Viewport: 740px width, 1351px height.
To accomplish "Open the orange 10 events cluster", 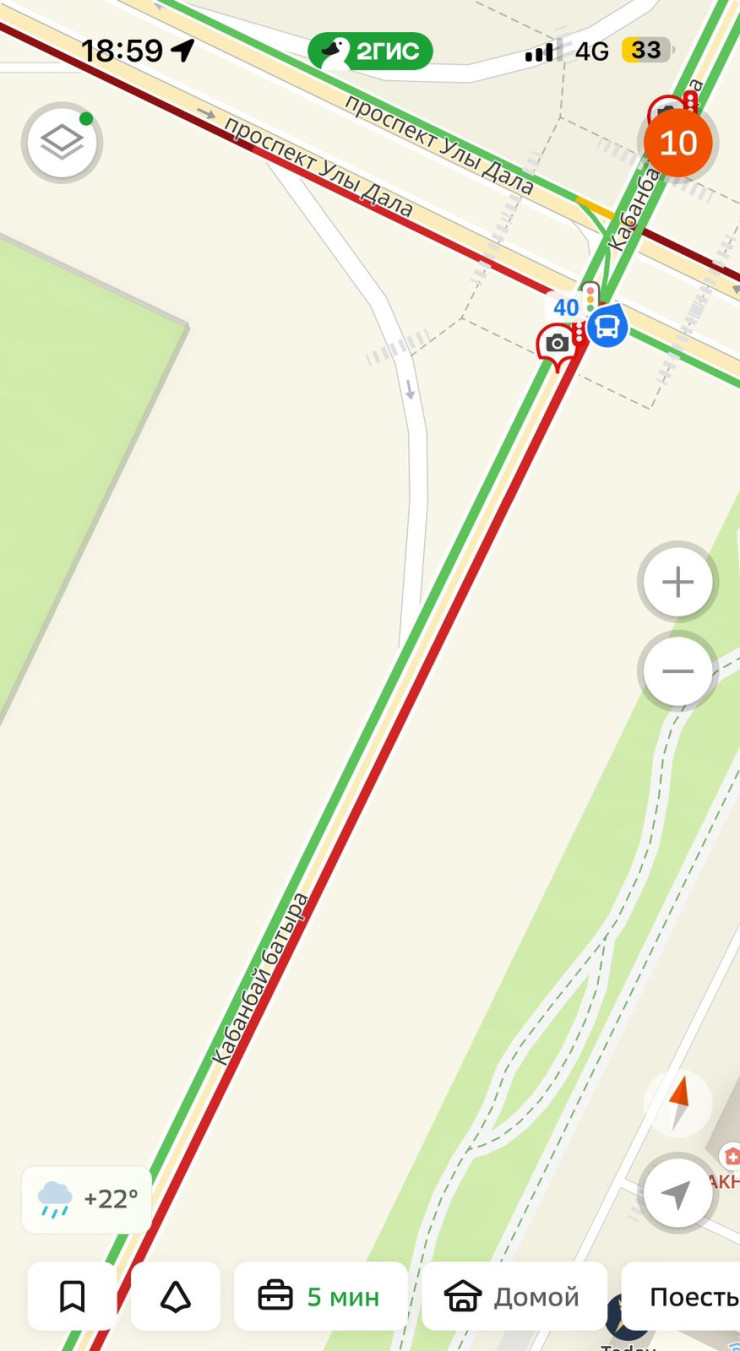I will [x=677, y=143].
